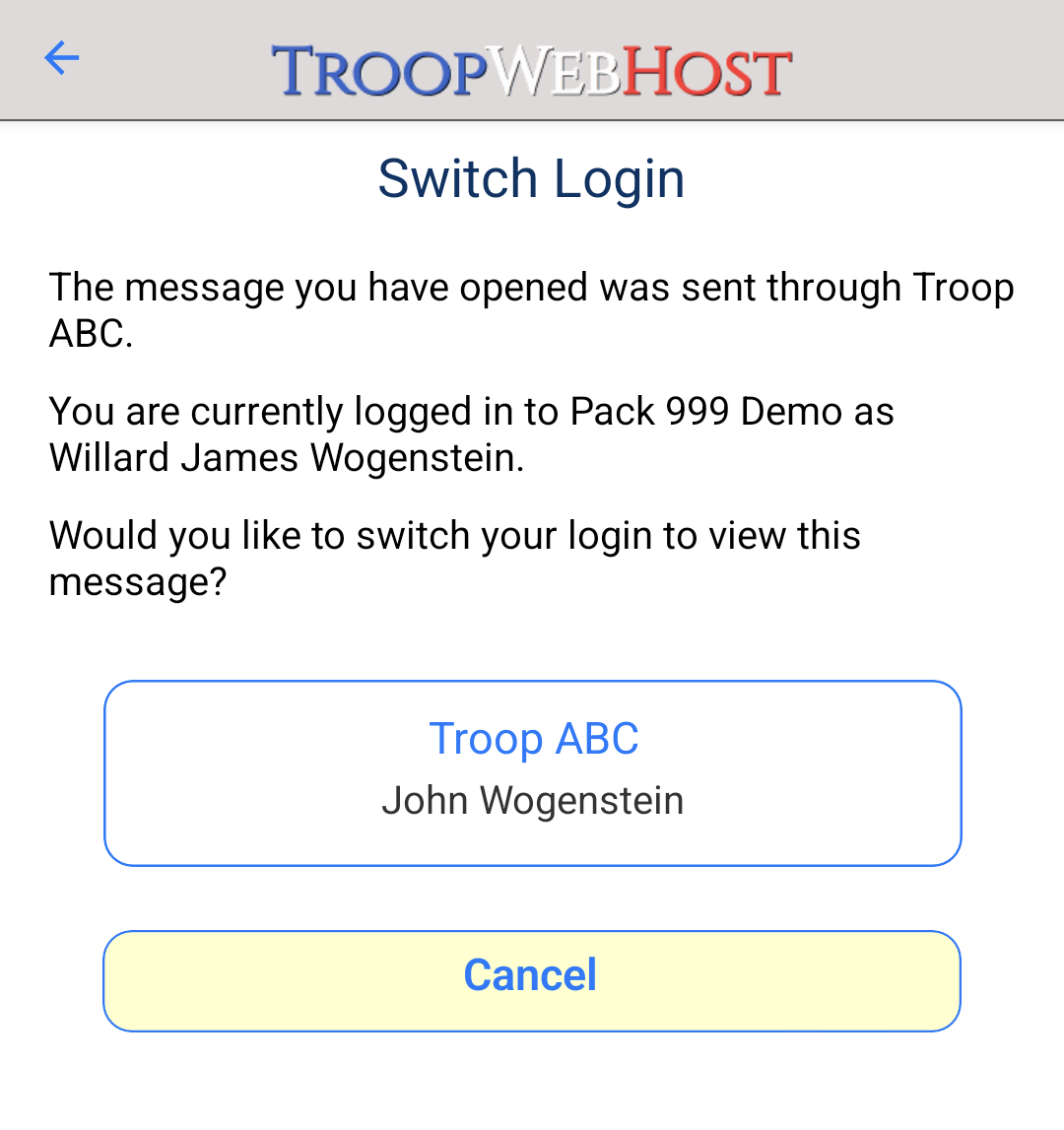Image resolution: width=1064 pixels, height=1130 pixels.
Task: Hit the back navigation control
Action: [x=62, y=58]
